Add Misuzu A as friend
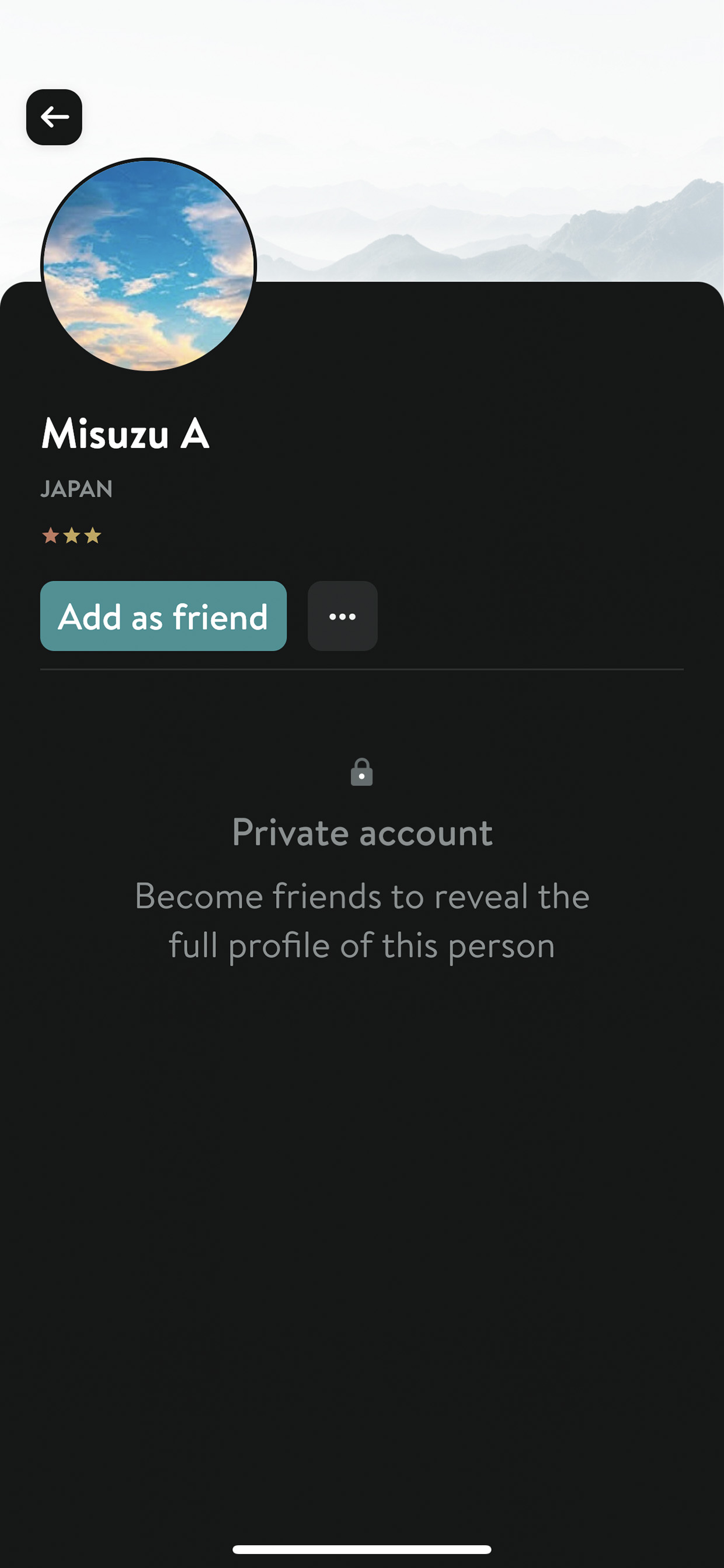 click(x=163, y=616)
